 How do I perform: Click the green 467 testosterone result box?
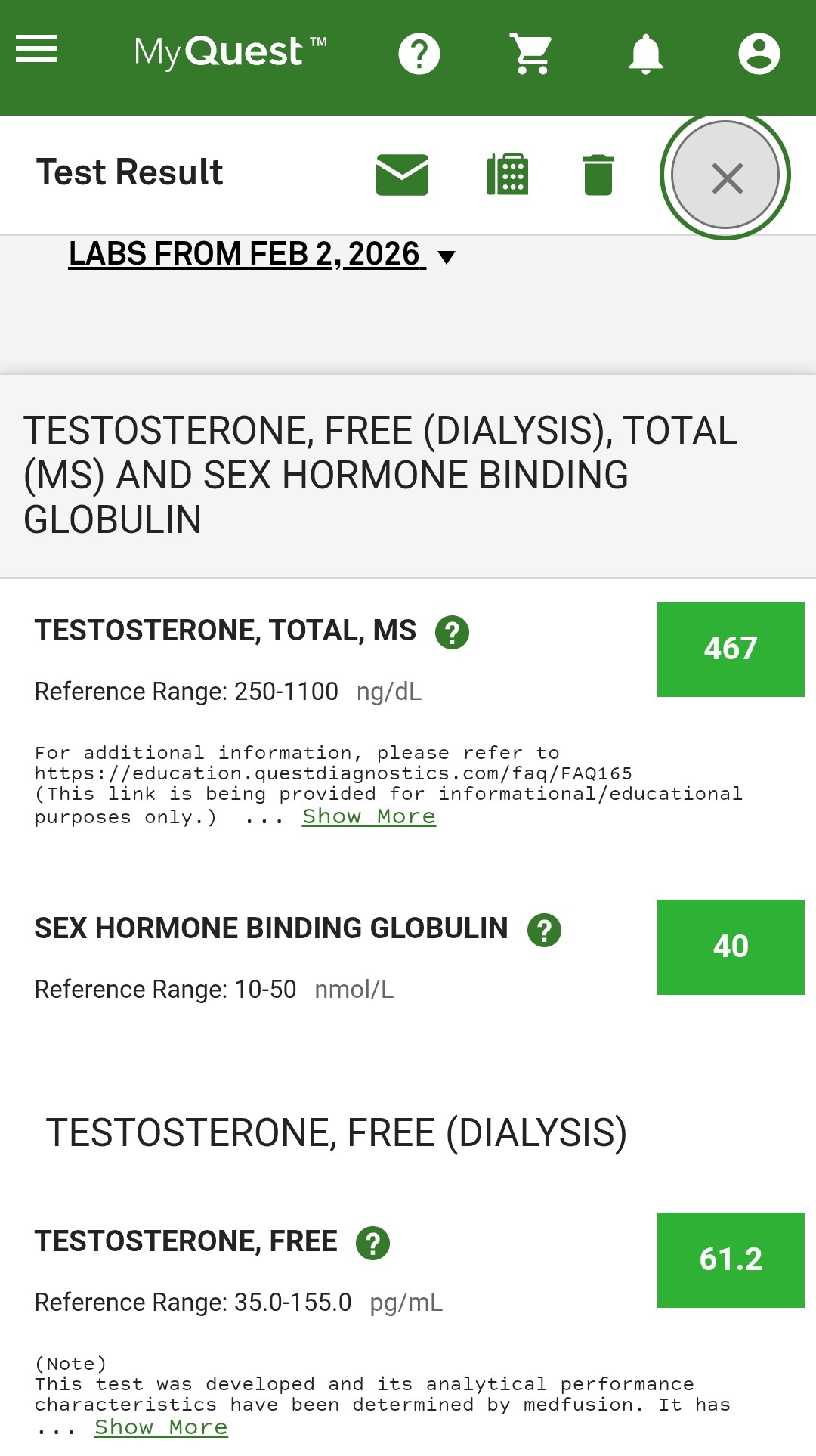(x=731, y=649)
